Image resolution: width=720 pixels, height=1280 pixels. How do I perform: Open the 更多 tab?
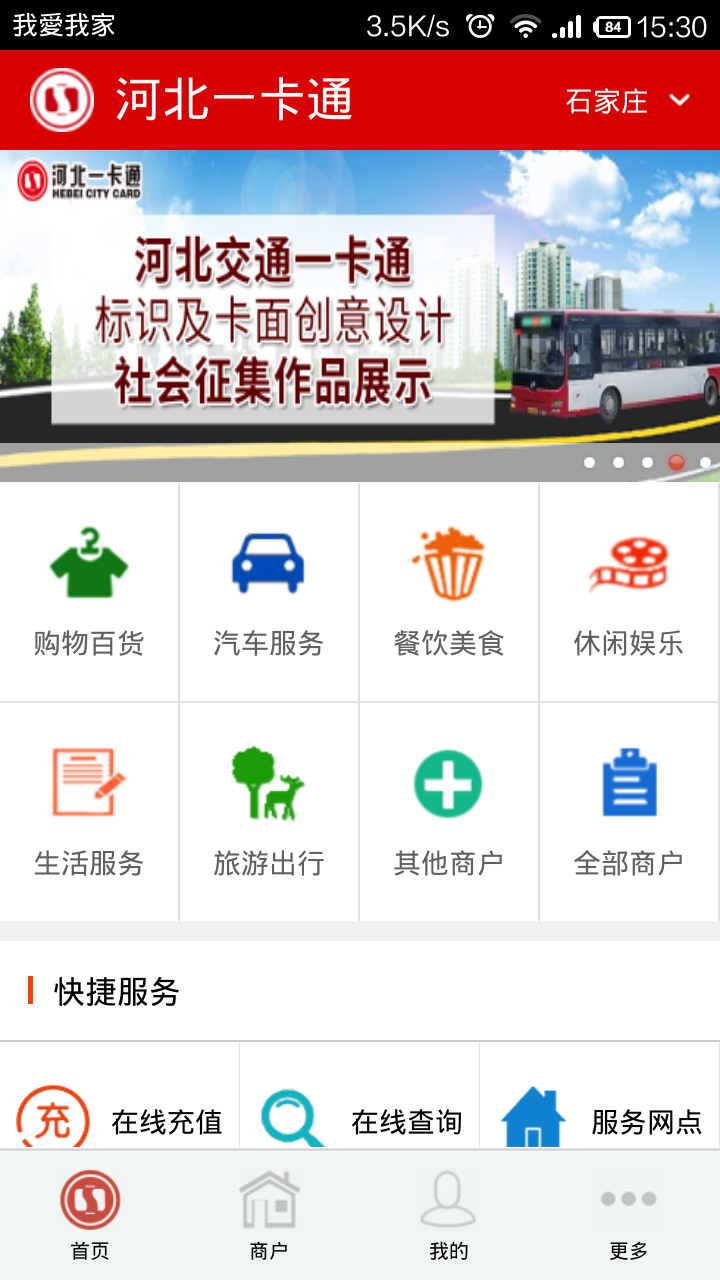point(629,1215)
